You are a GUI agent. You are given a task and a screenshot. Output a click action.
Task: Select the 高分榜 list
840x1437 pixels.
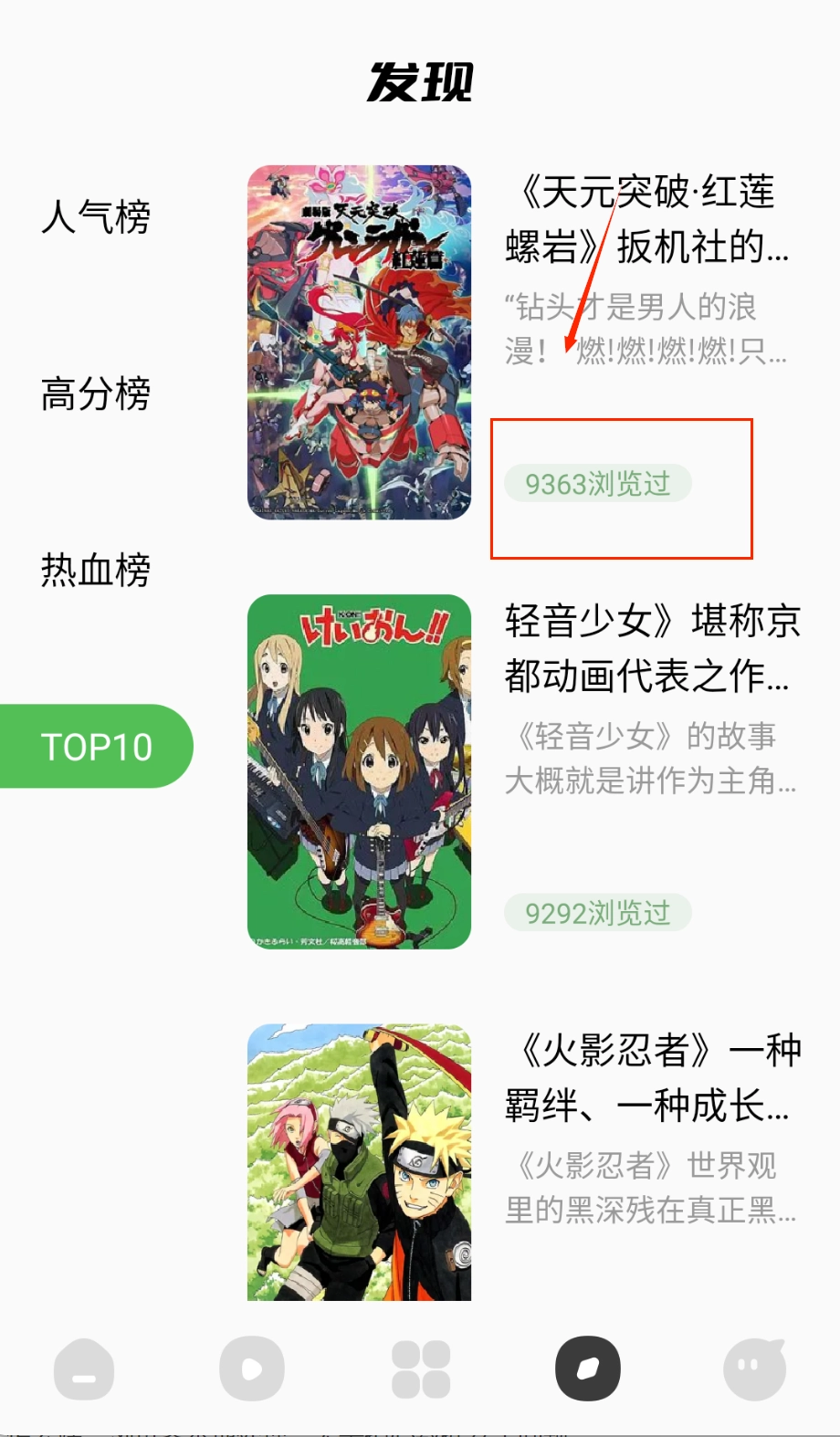pos(96,394)
